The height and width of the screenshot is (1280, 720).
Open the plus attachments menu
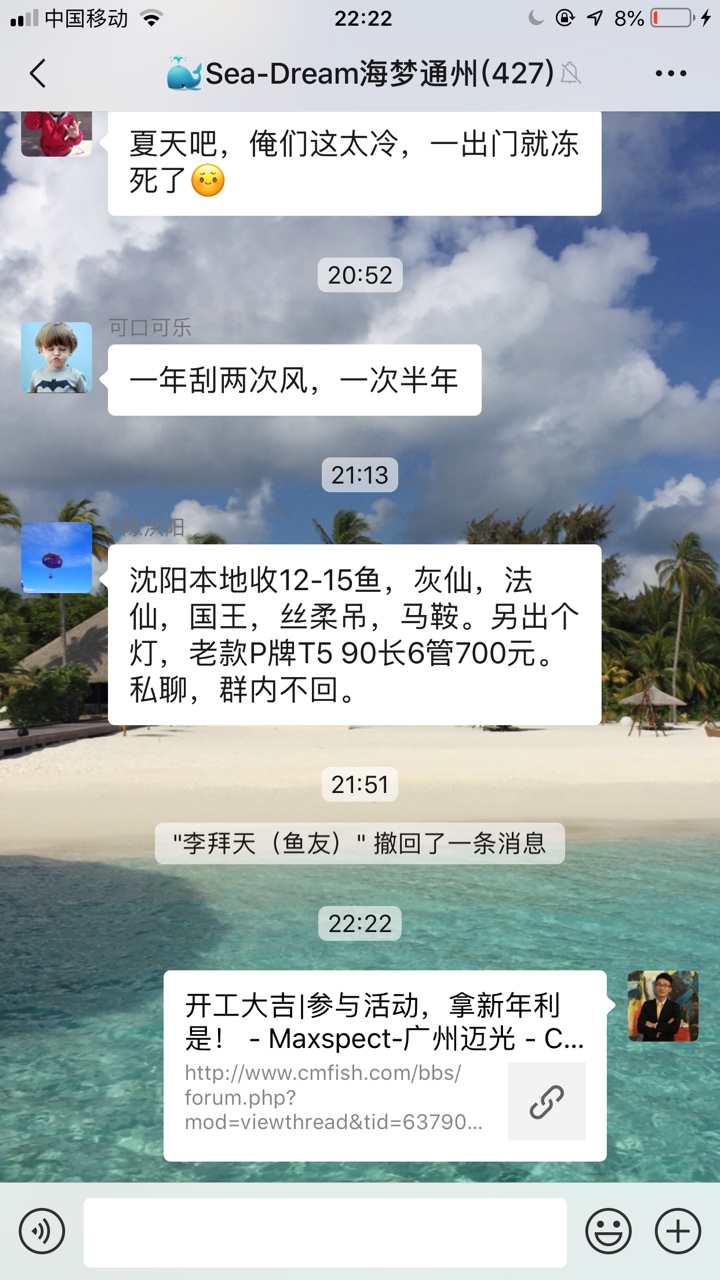(677, 1230)
